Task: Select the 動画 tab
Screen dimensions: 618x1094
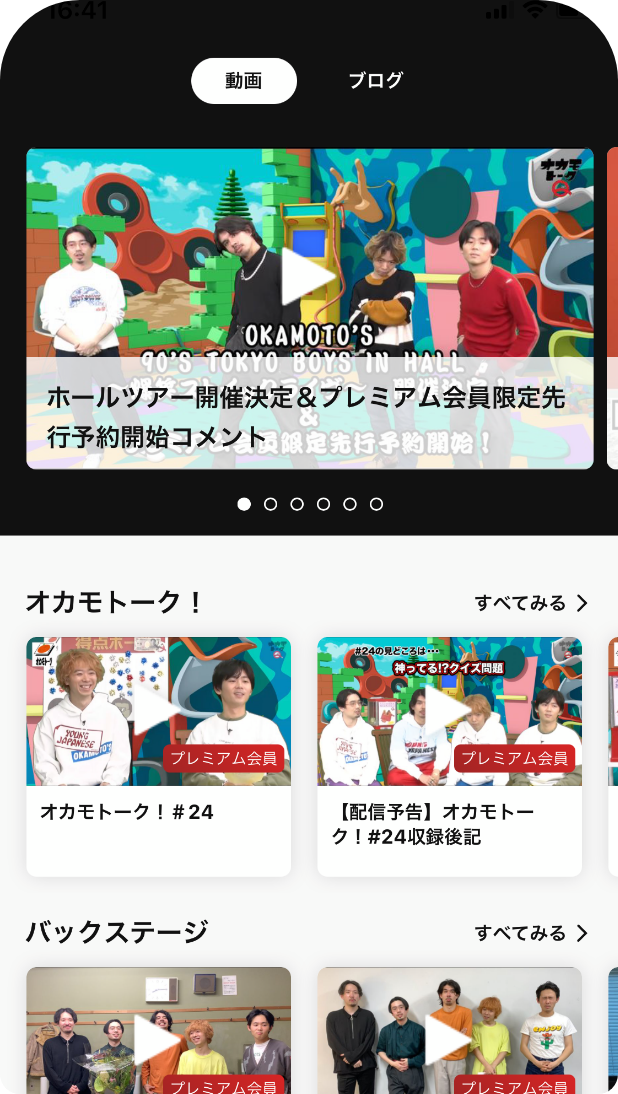Action: pos(244,81)
